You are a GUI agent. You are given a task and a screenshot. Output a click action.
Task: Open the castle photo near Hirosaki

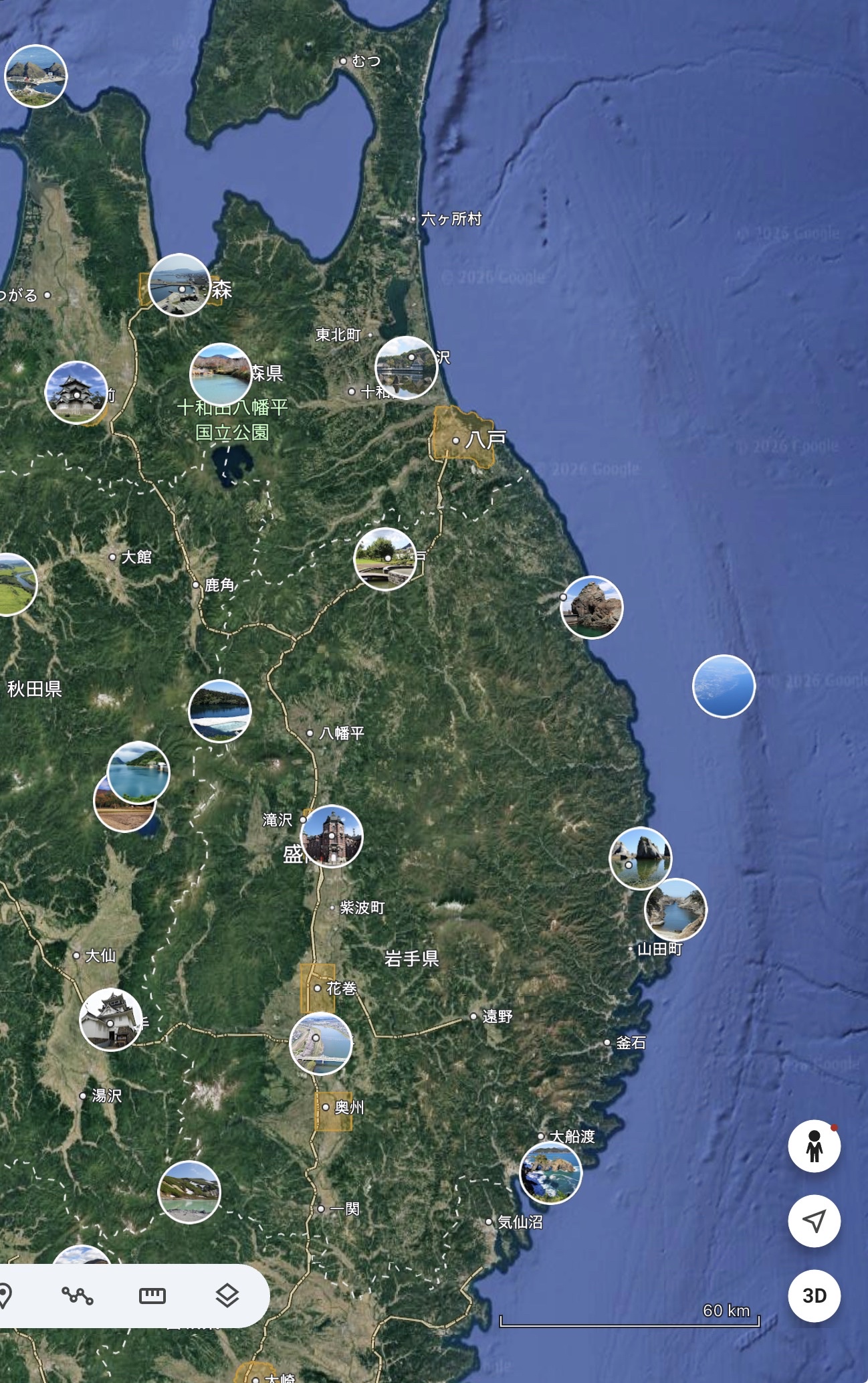(x=76, y=393)
